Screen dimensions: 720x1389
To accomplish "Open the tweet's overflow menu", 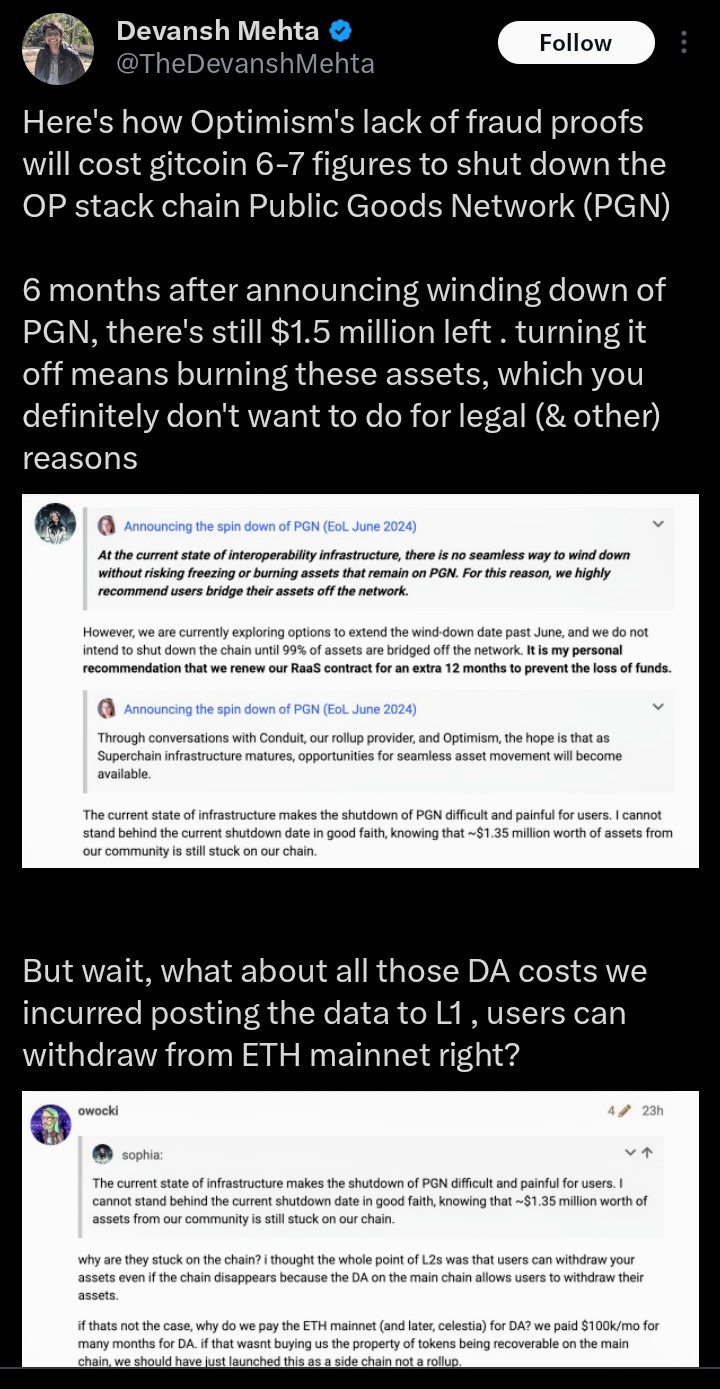I will coord(685,43).
